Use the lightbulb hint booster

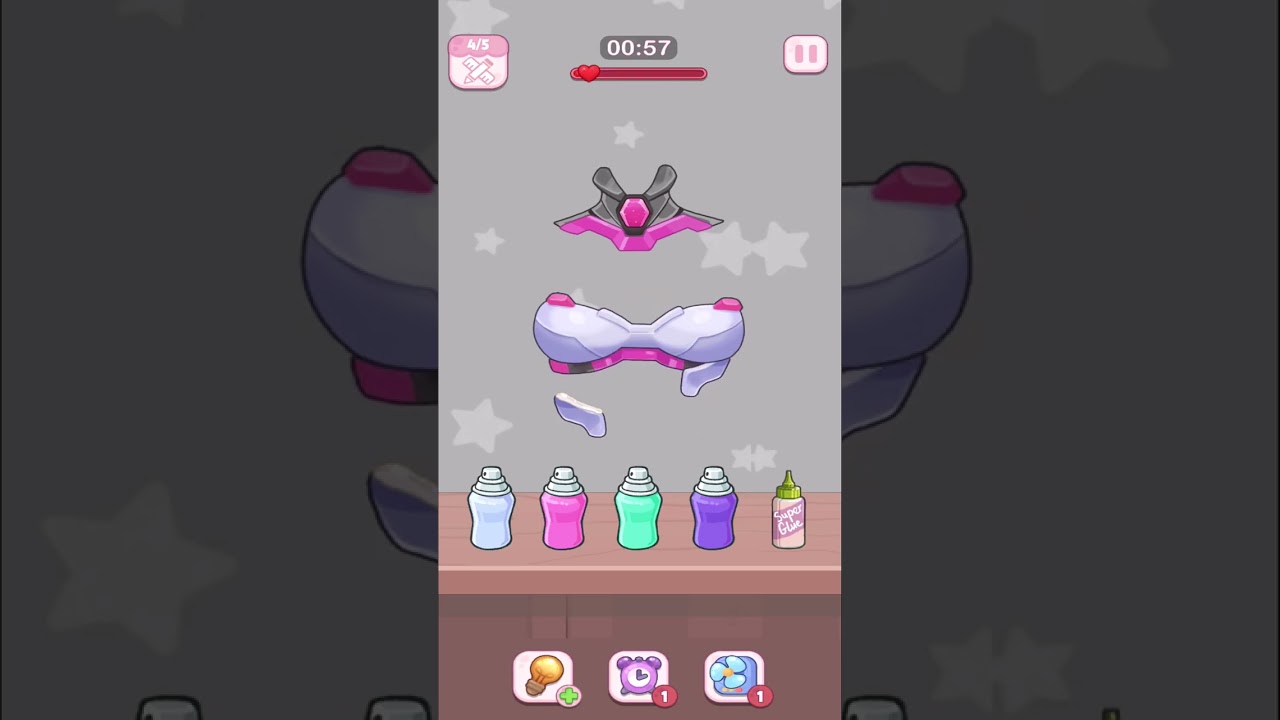543,677
